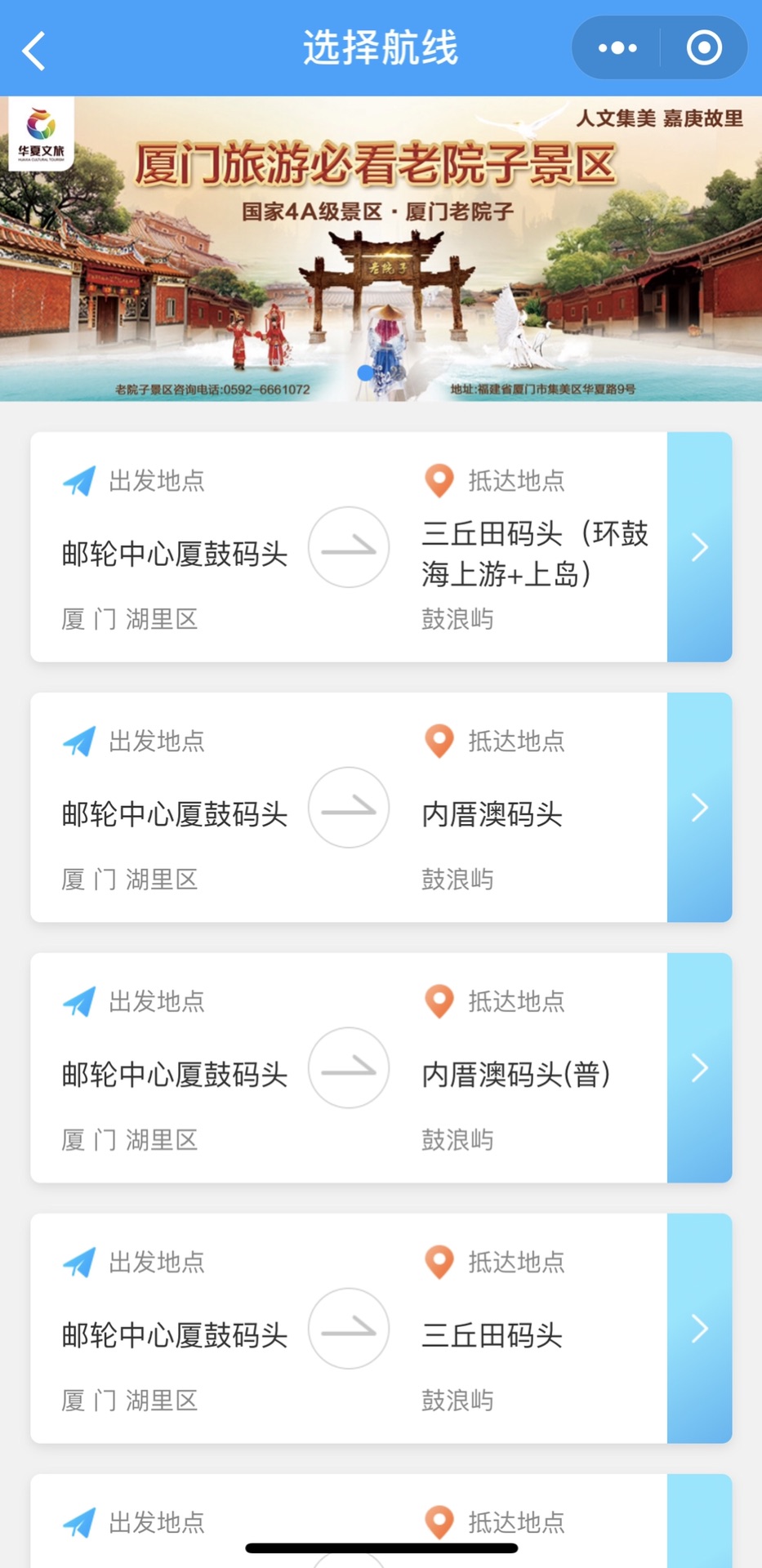Open the 厦门老院子景区 promotional banner

pos(381,249)
